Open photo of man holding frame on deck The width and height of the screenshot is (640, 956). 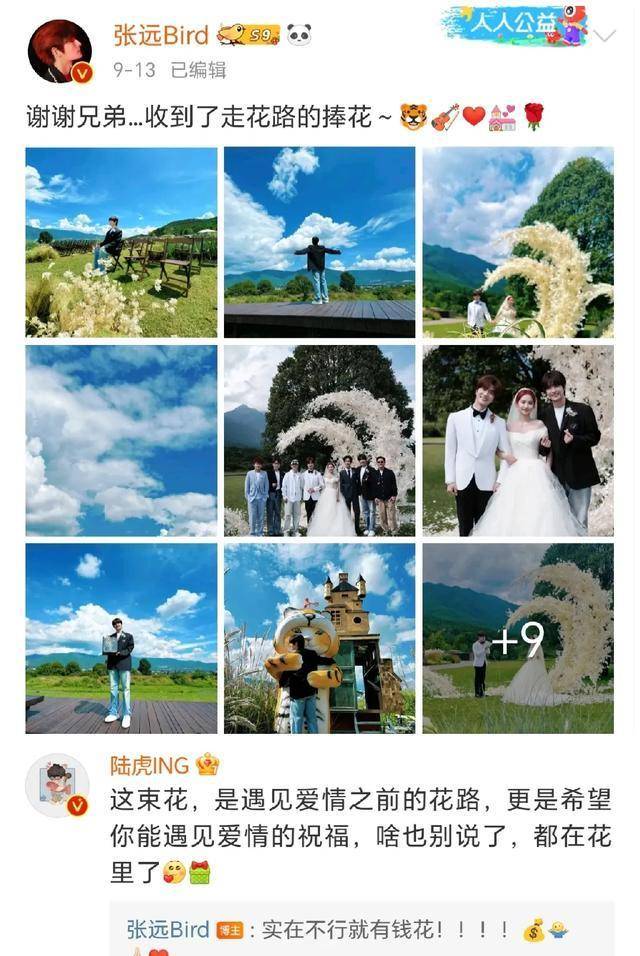[121, 638]
